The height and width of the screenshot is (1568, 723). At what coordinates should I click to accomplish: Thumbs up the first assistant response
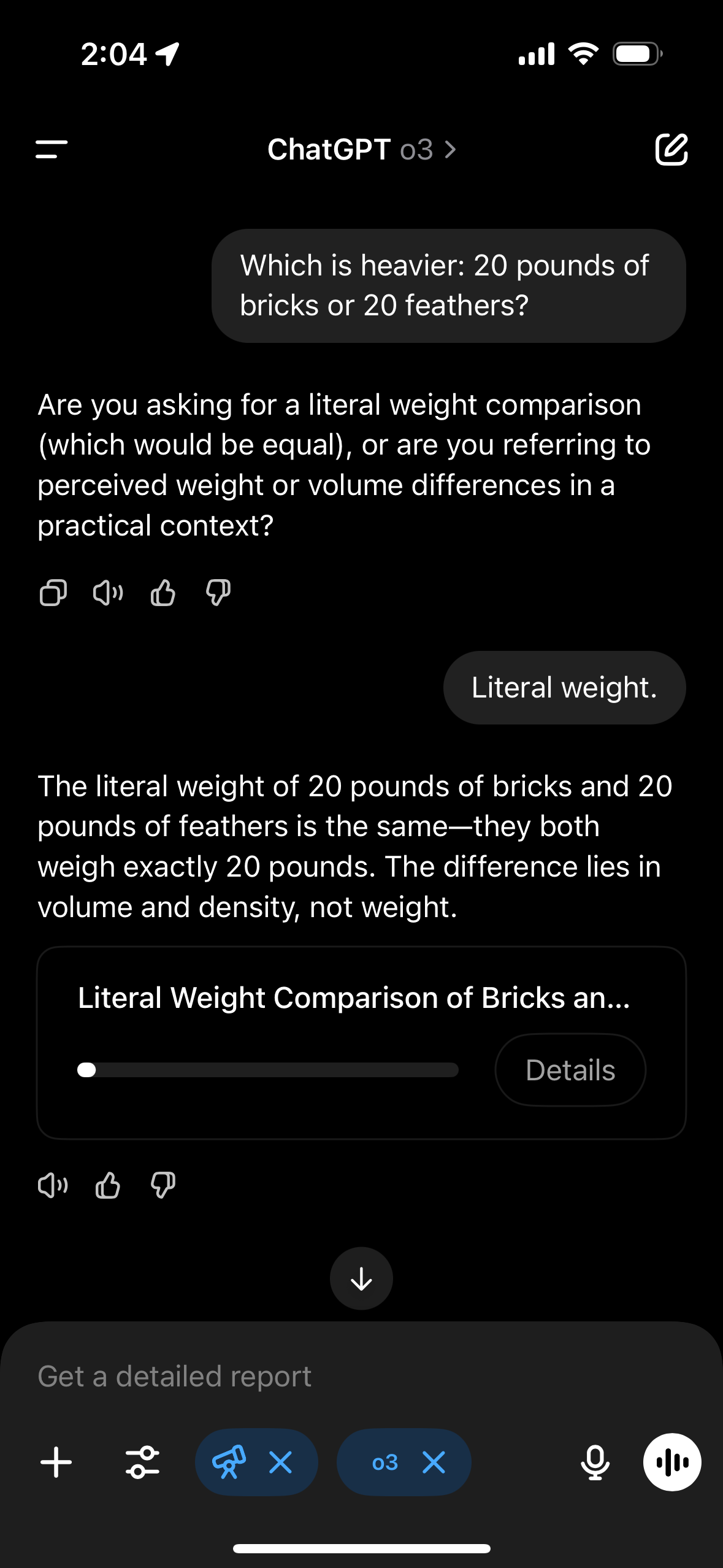click(x=163, y=593)
